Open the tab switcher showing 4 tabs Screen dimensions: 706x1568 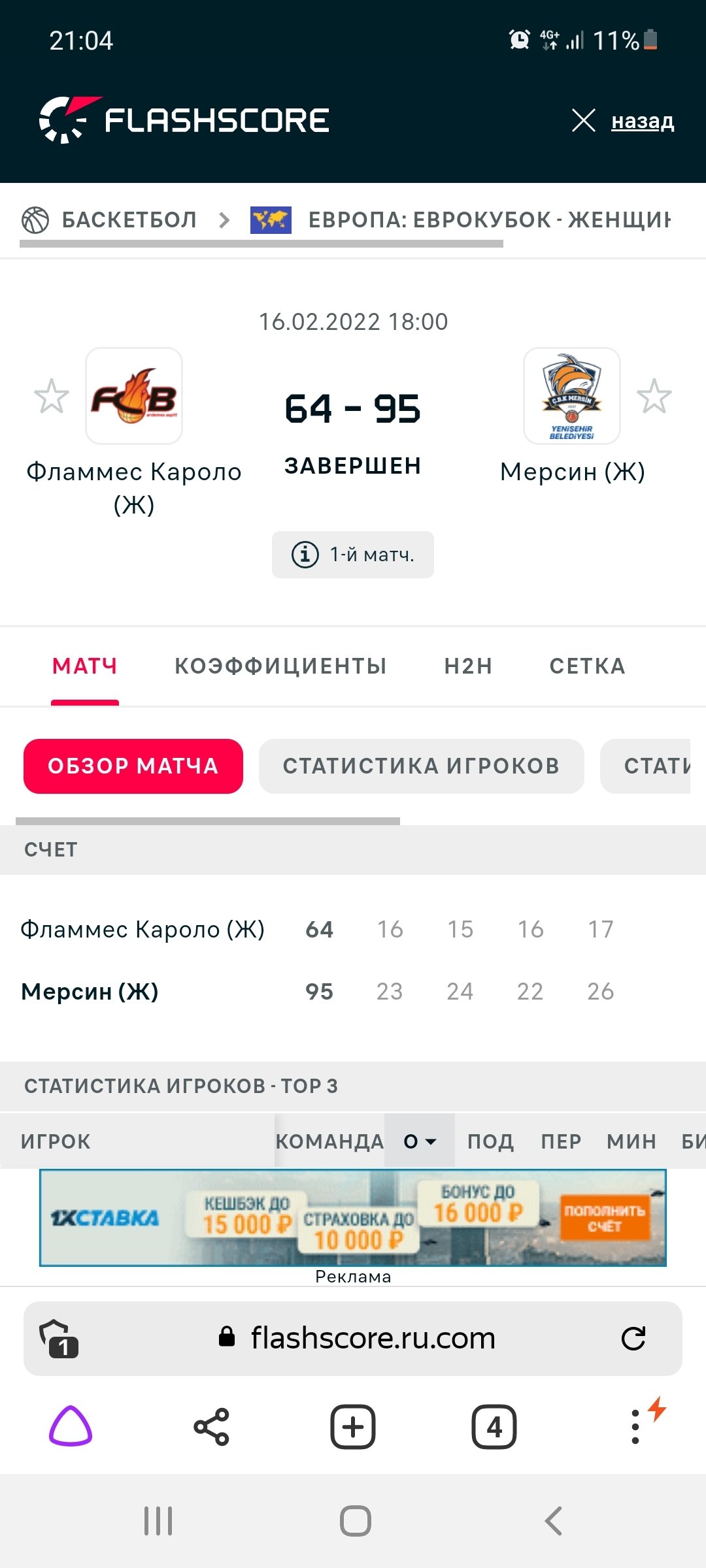(494, 1427)
